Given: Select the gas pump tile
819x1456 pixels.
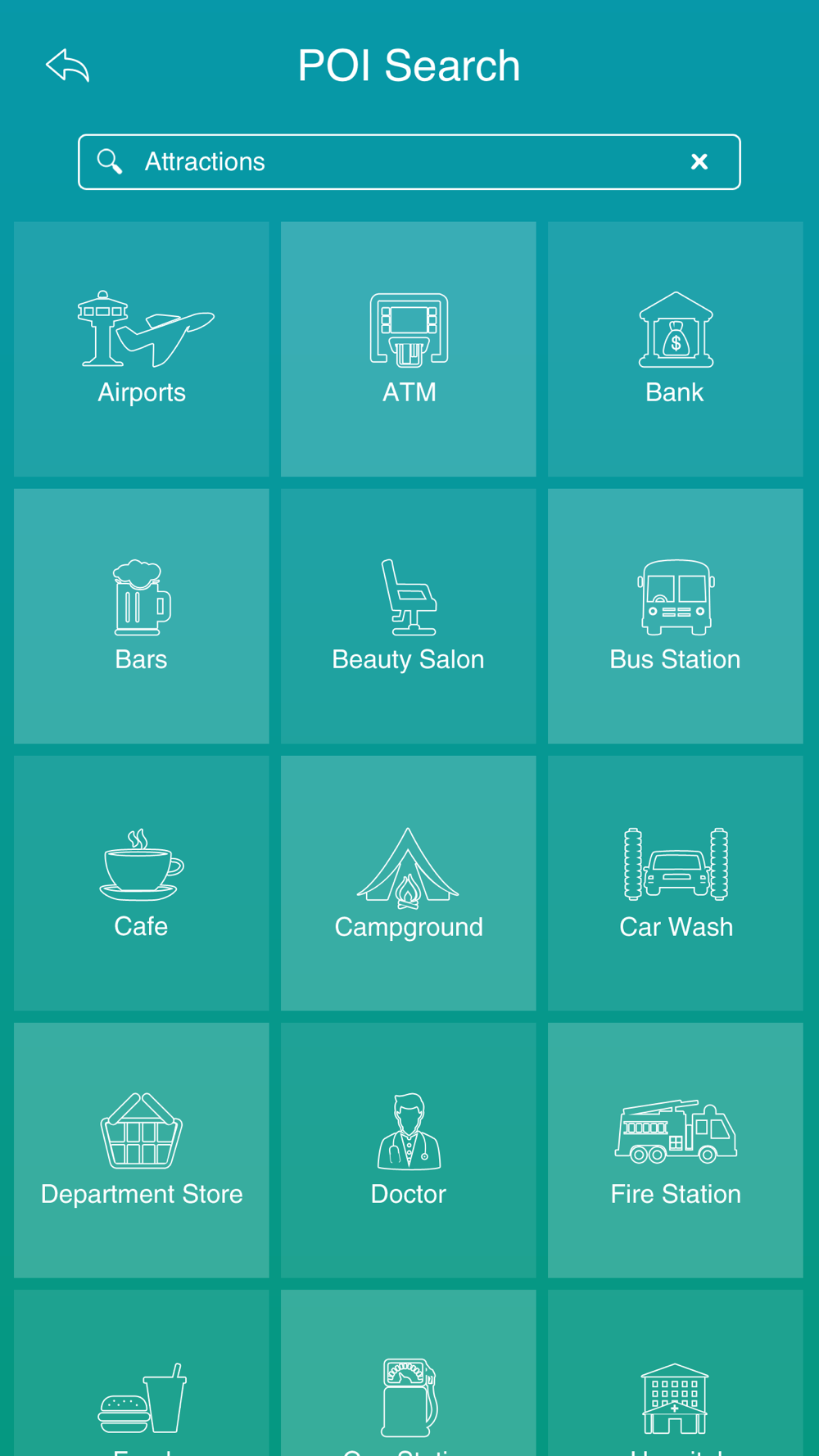Looking at the screenshot, I should [x=409, y=1373].
